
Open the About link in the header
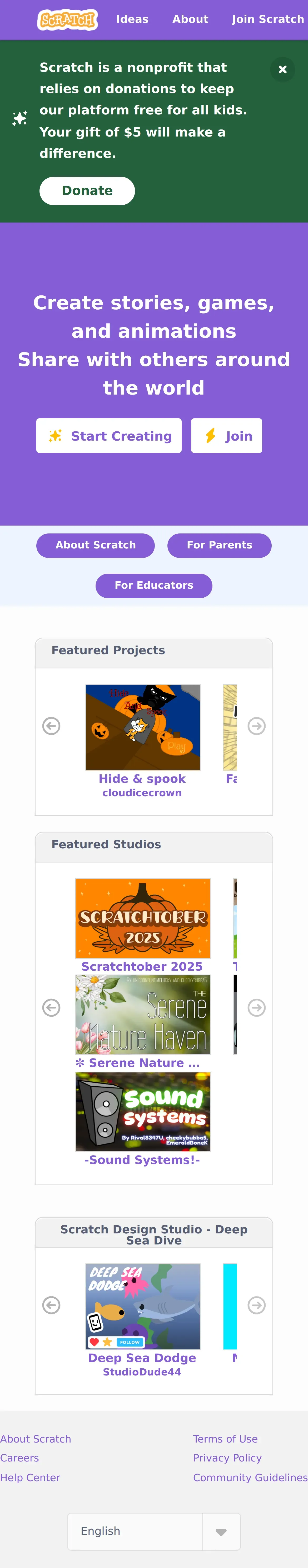tap(190, 19)
